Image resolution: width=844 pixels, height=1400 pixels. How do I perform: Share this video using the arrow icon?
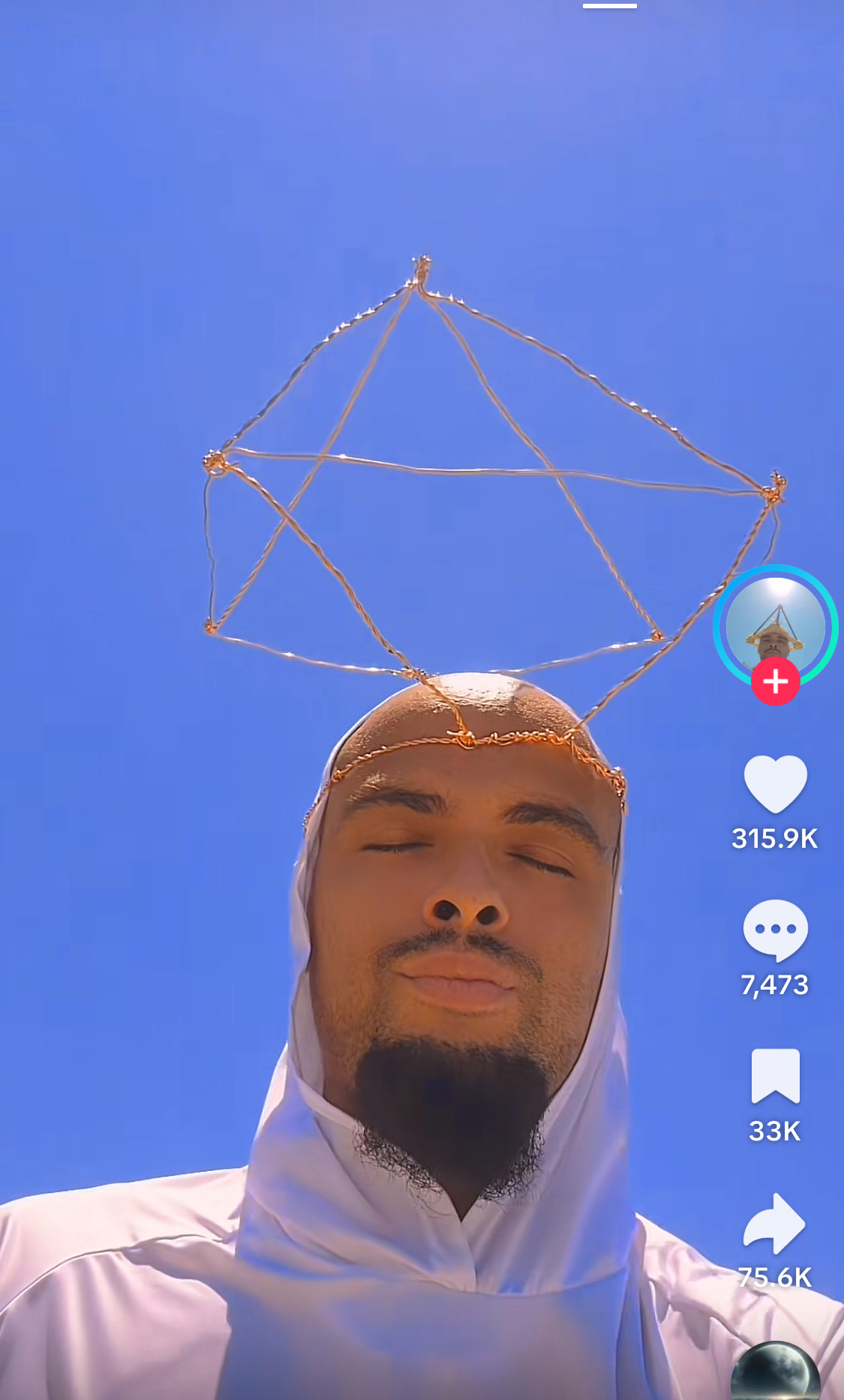775,1223
